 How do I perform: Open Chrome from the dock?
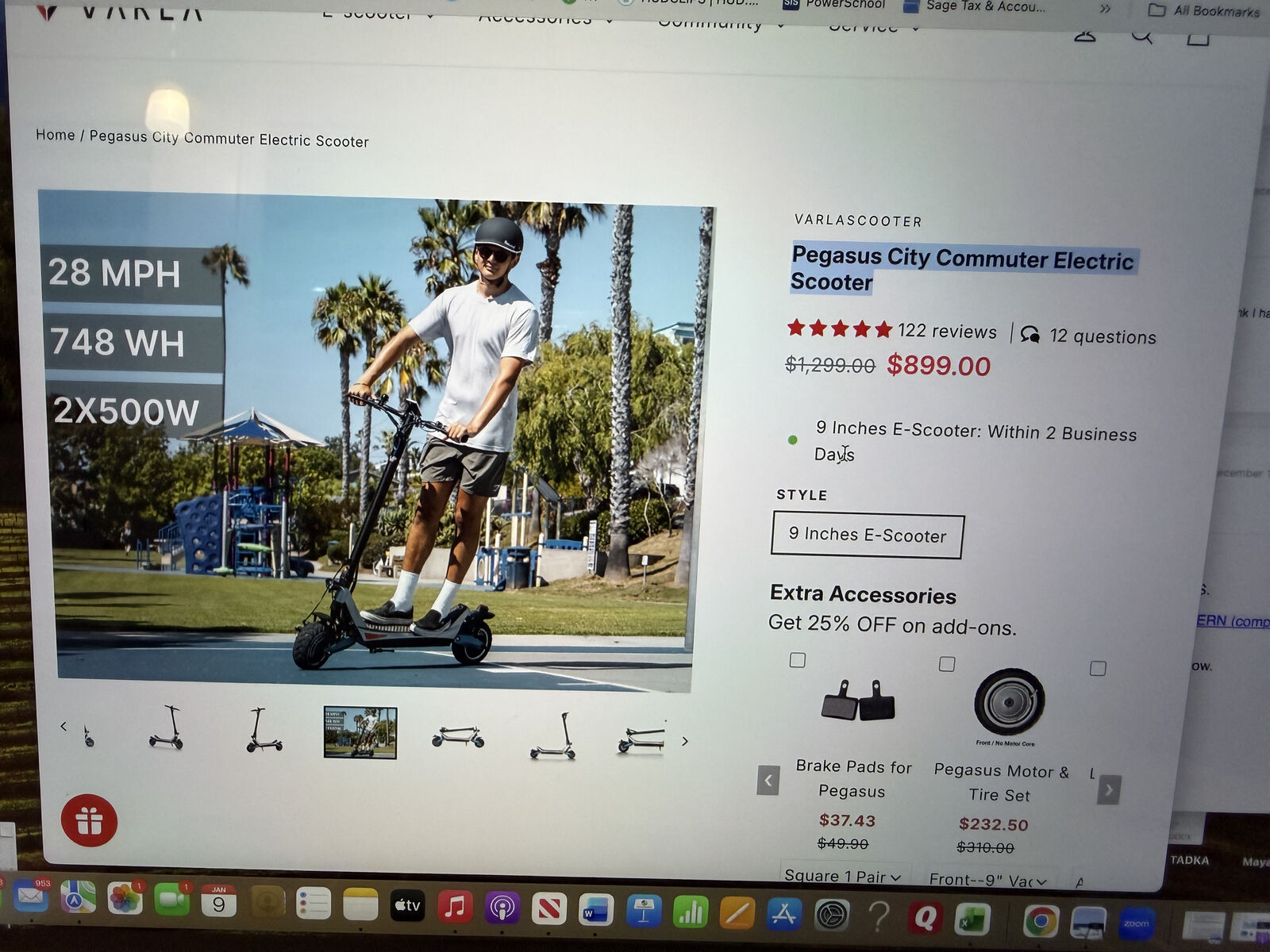pos(1040,921)
